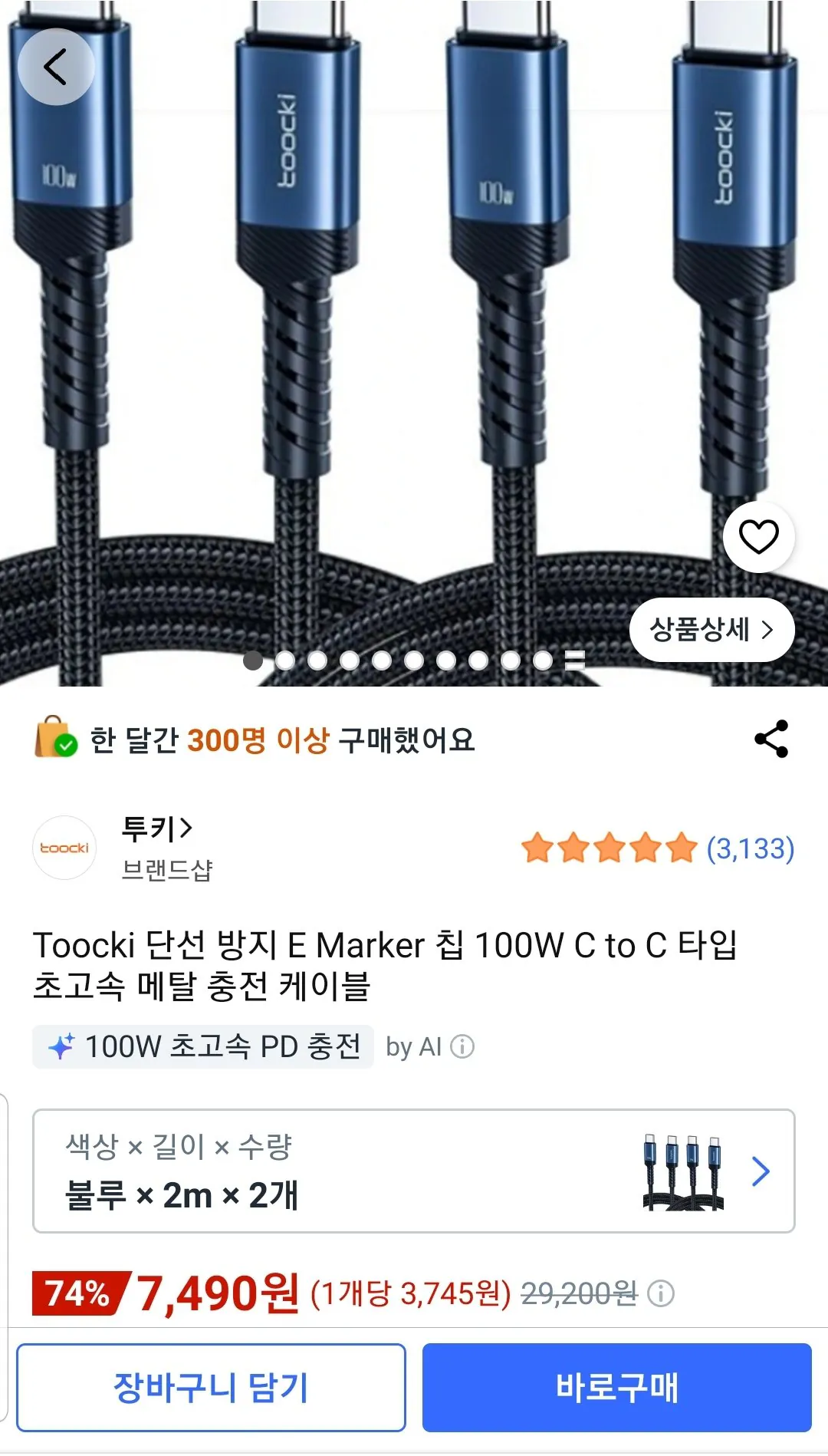Tap the back arrow to leave product page
Screen dimensions: 828x1456
[x=56, y=67]
